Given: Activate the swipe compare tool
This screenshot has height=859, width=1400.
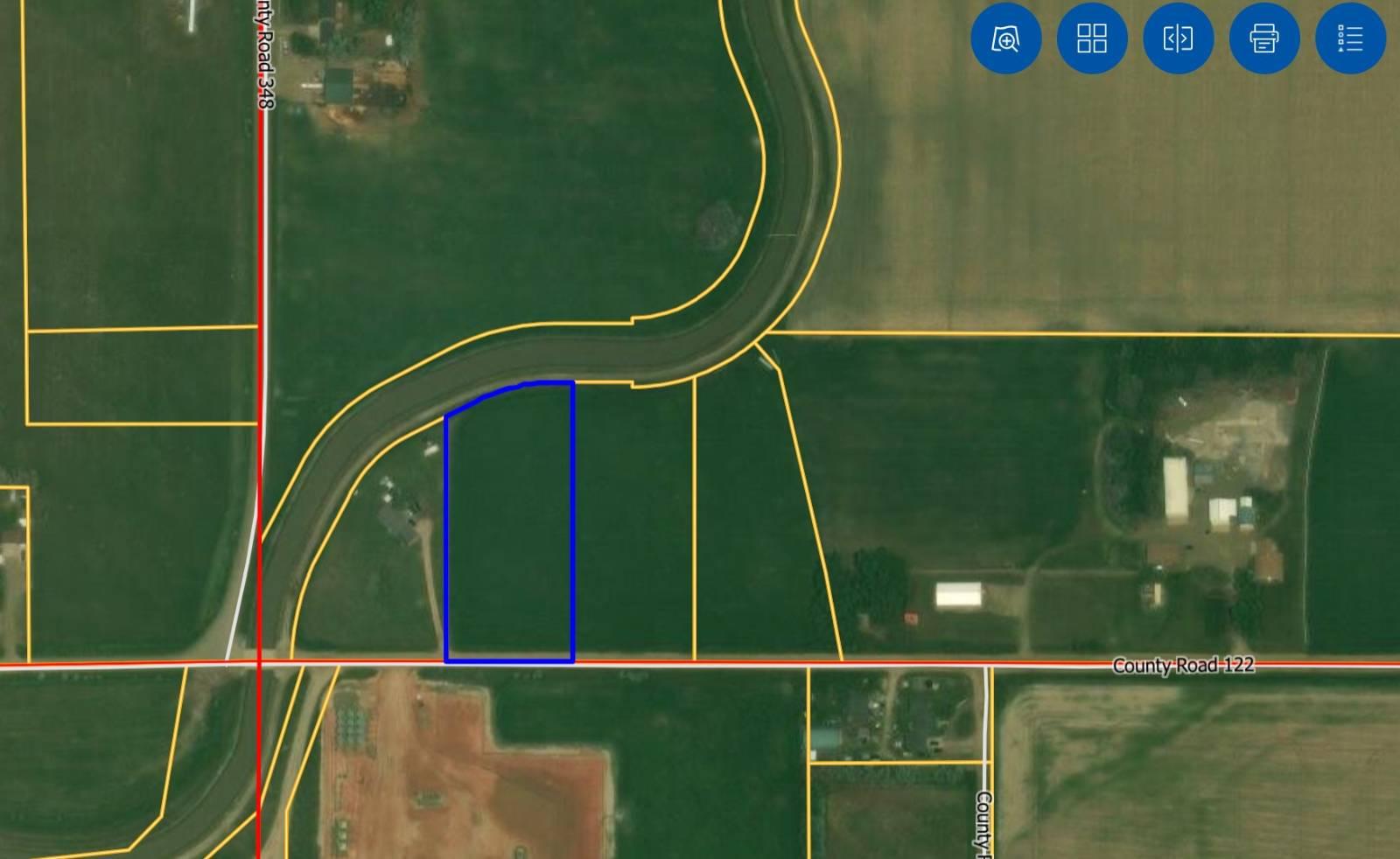Looking at the screenshot, I should point(1178,38).
